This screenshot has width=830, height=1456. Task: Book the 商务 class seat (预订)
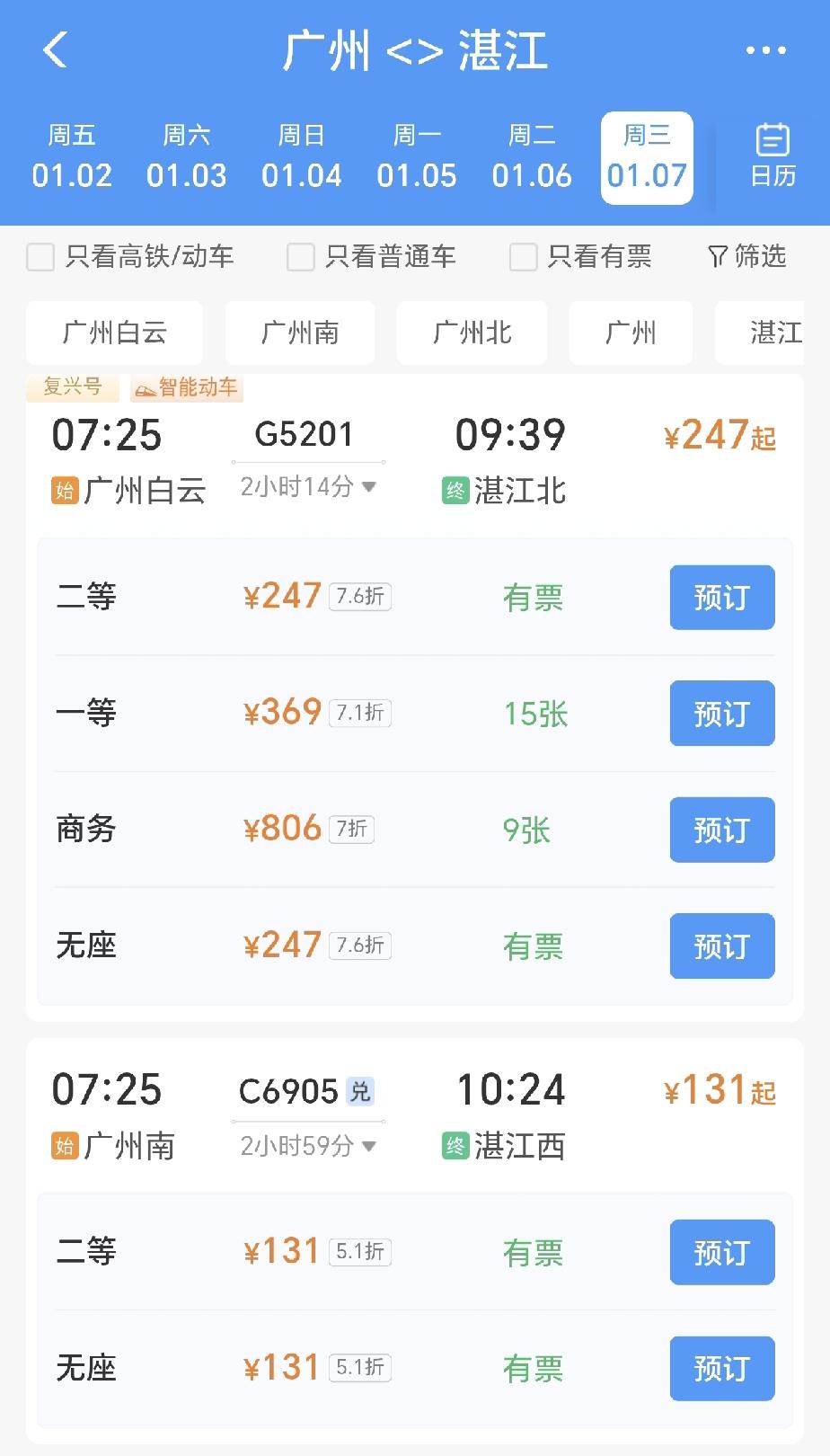pos(722,830)
